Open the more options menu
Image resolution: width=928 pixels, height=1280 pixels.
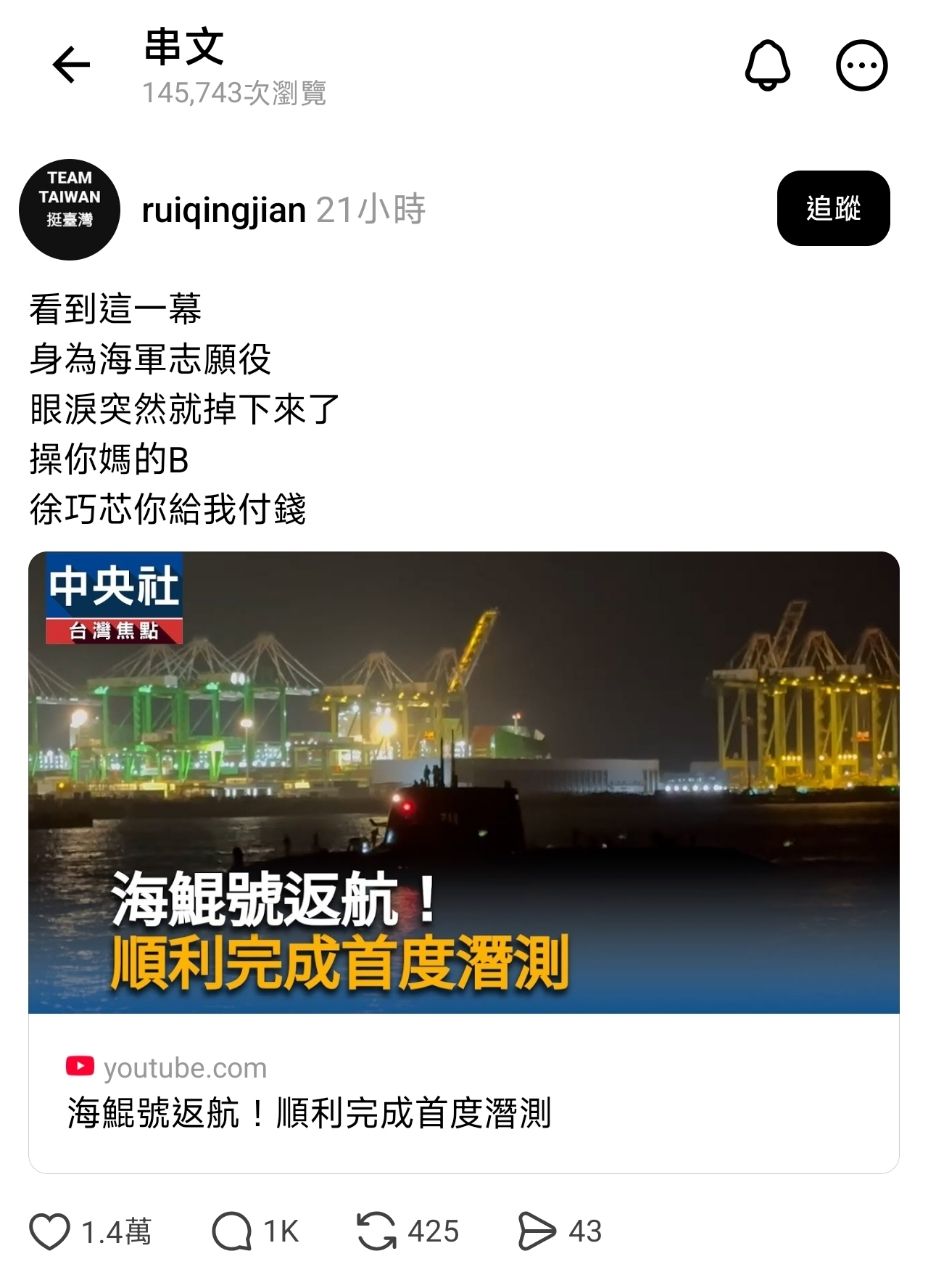[861, 66]
